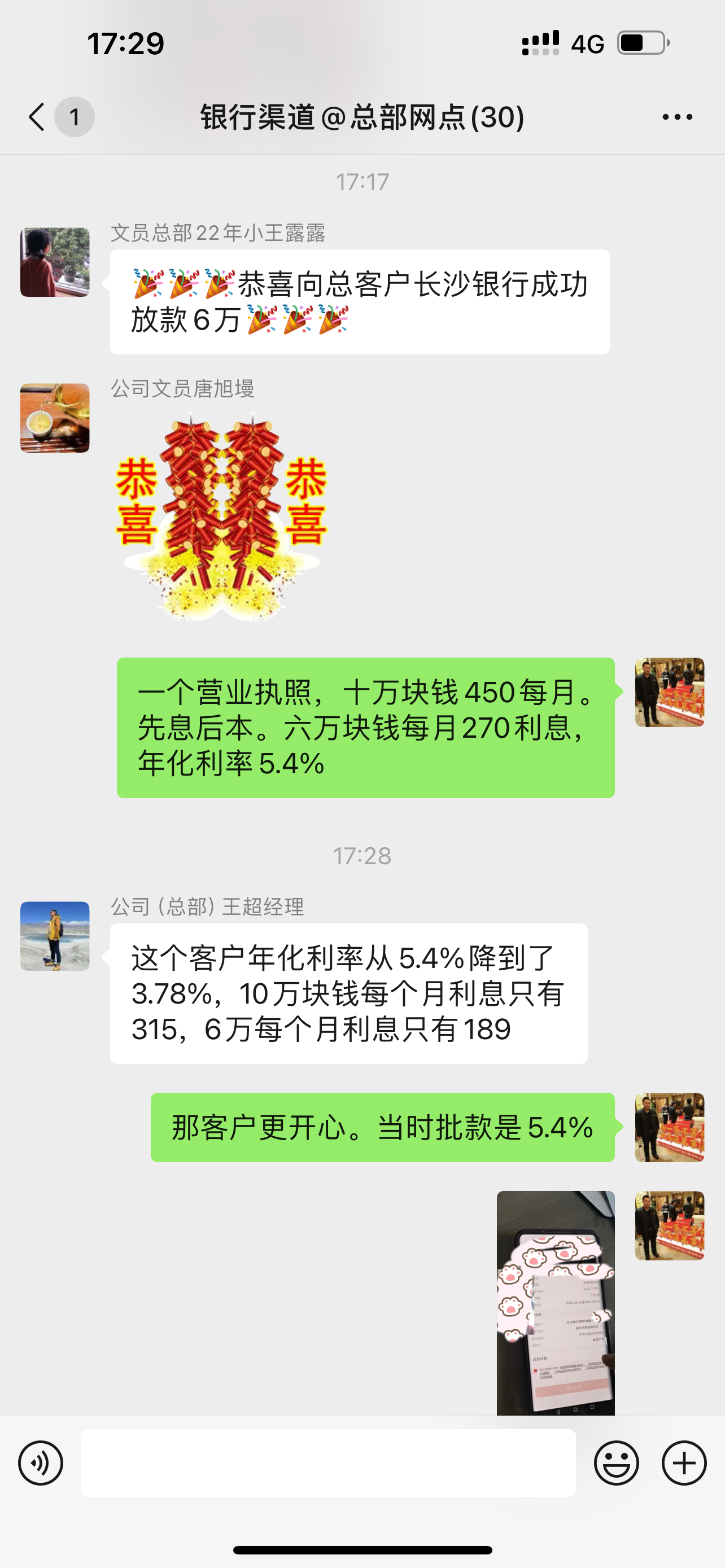Open the plus attachments menu

click(684, 1462)
